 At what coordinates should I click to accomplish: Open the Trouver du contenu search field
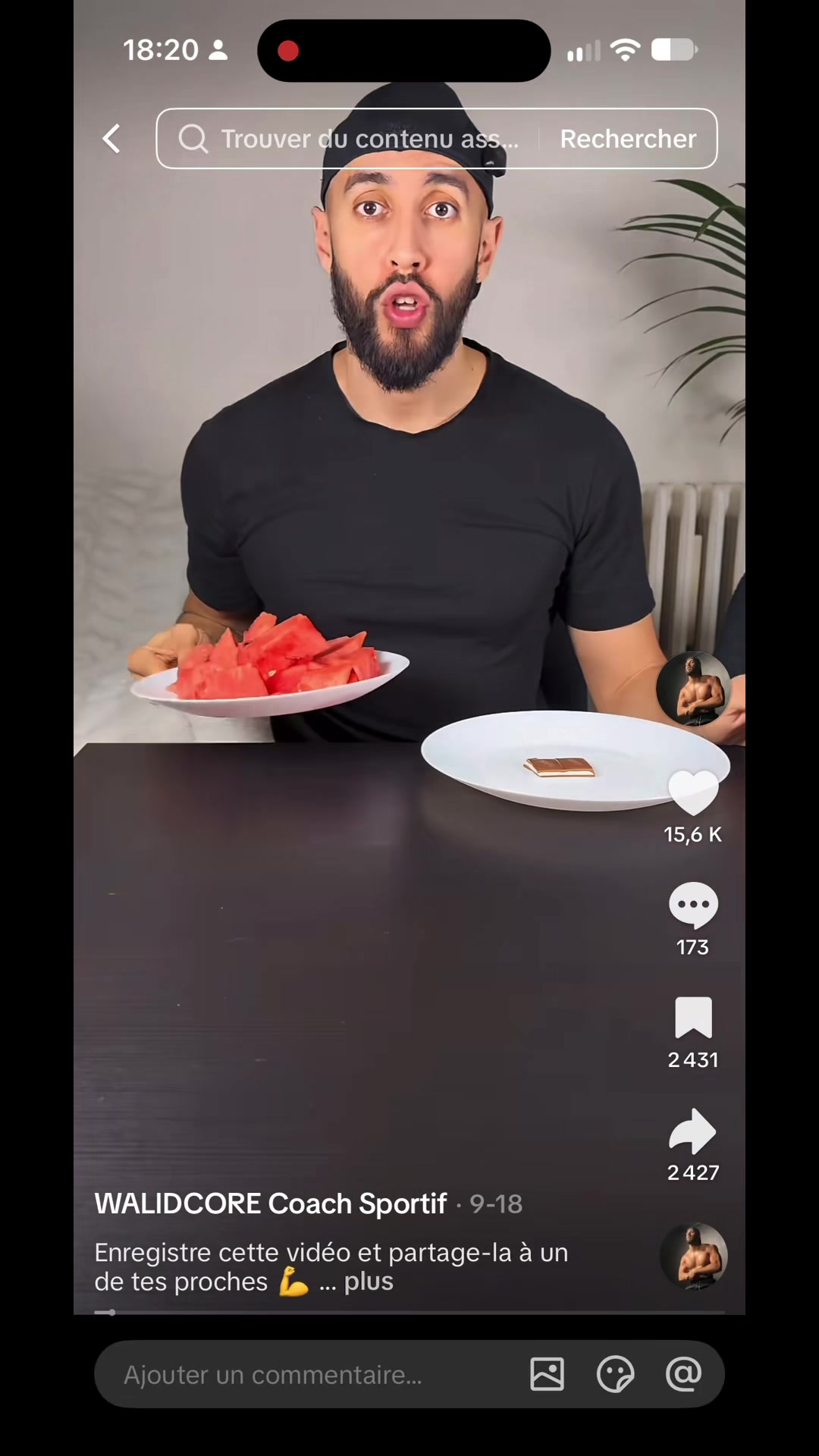[x=349, y=139]
